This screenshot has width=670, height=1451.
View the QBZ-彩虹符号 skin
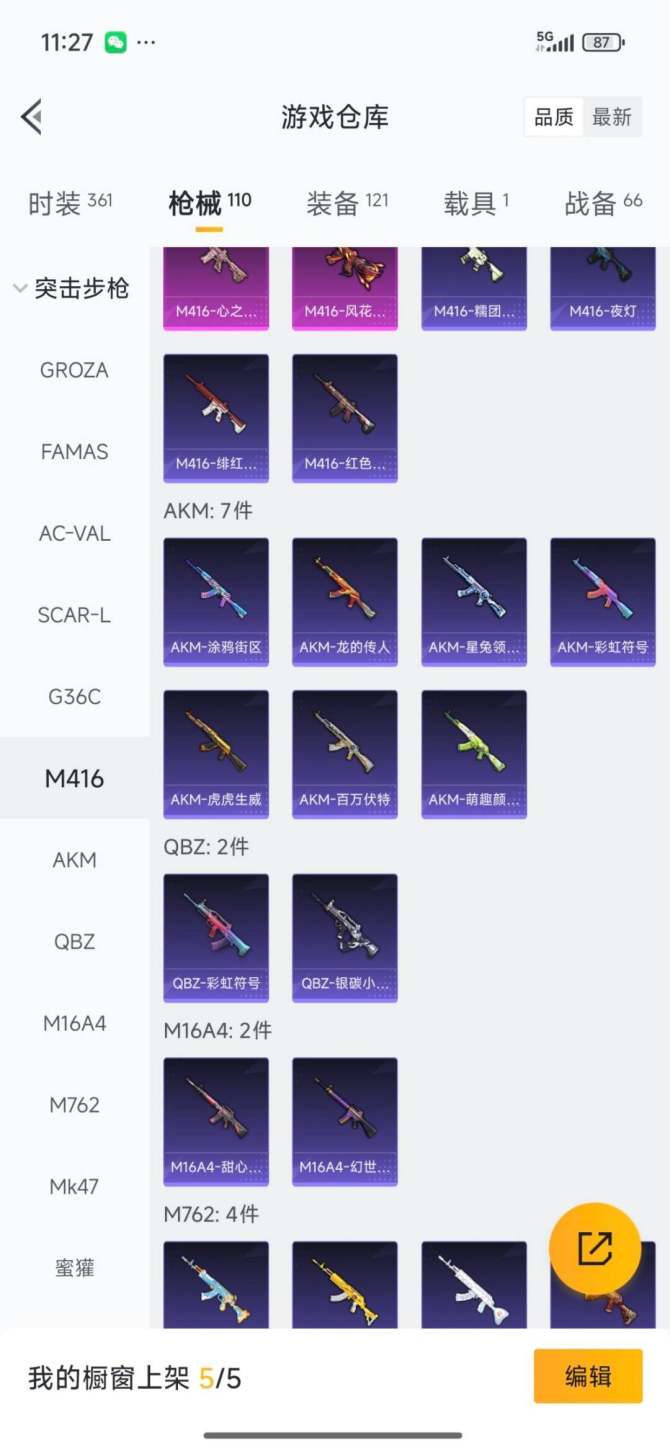click(x=216, y=937)
